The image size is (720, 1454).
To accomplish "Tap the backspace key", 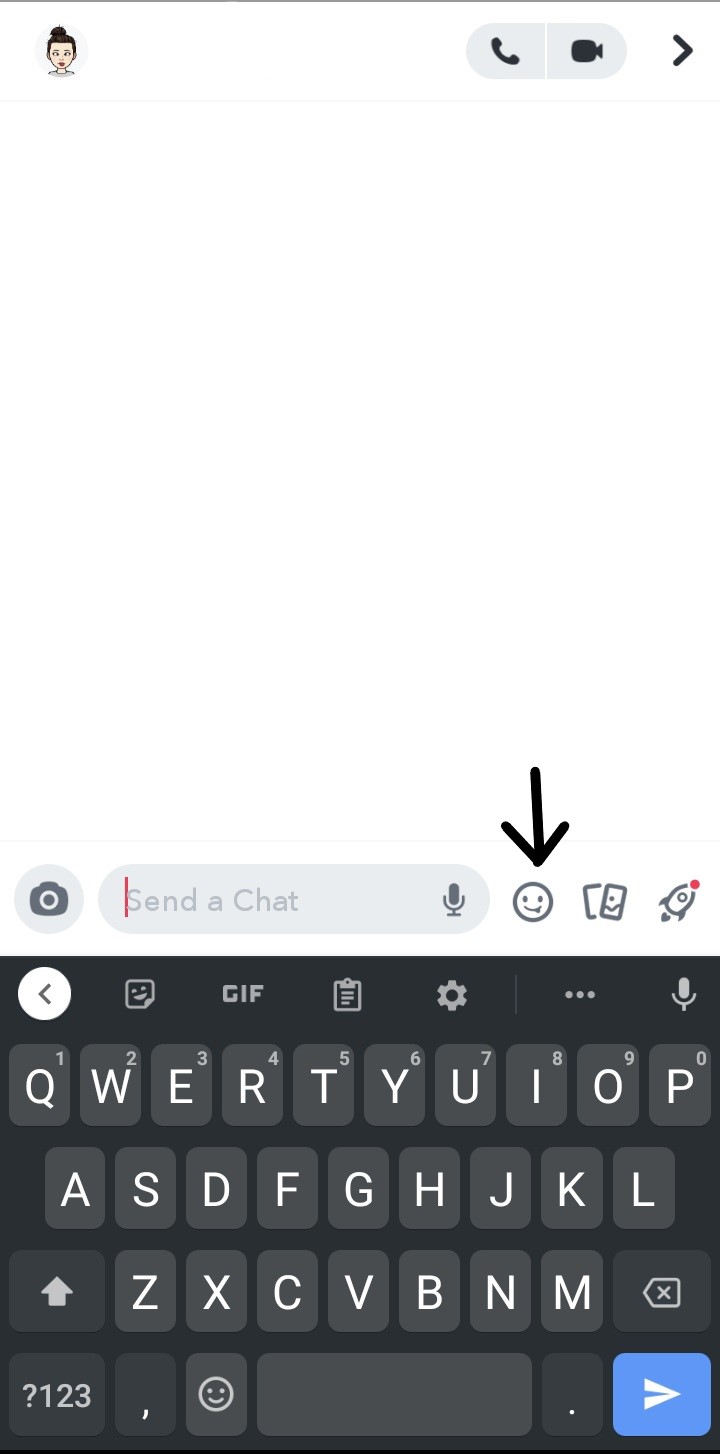I will click(662, 1293).
